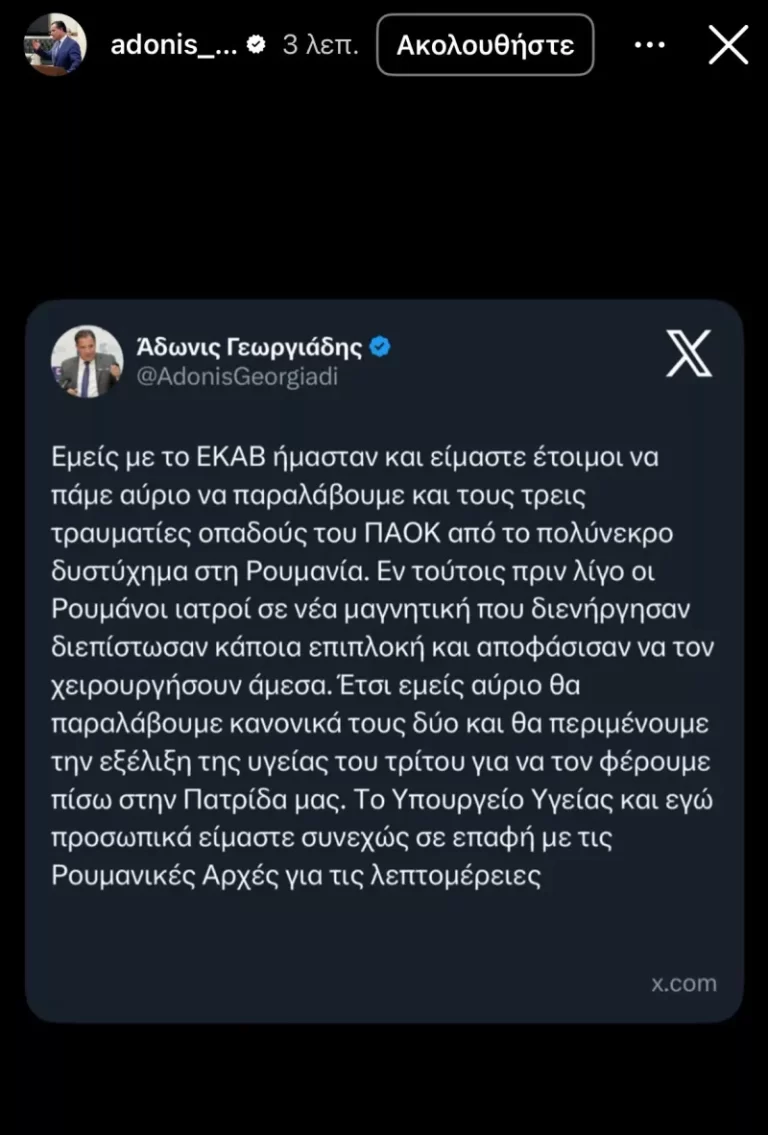This screenshot has height=1135, width=768.
Task: Open the three-dot story options menu
Action: point(651,44)
